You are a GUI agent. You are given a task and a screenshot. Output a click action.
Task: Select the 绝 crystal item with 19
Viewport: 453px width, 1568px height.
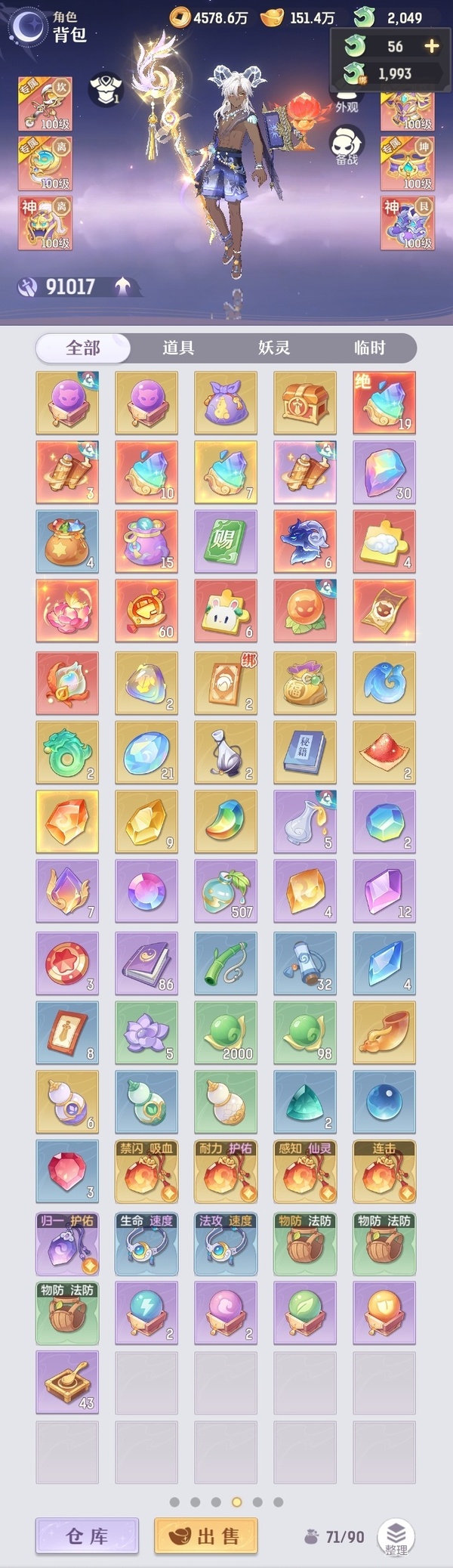pos(384,402)
